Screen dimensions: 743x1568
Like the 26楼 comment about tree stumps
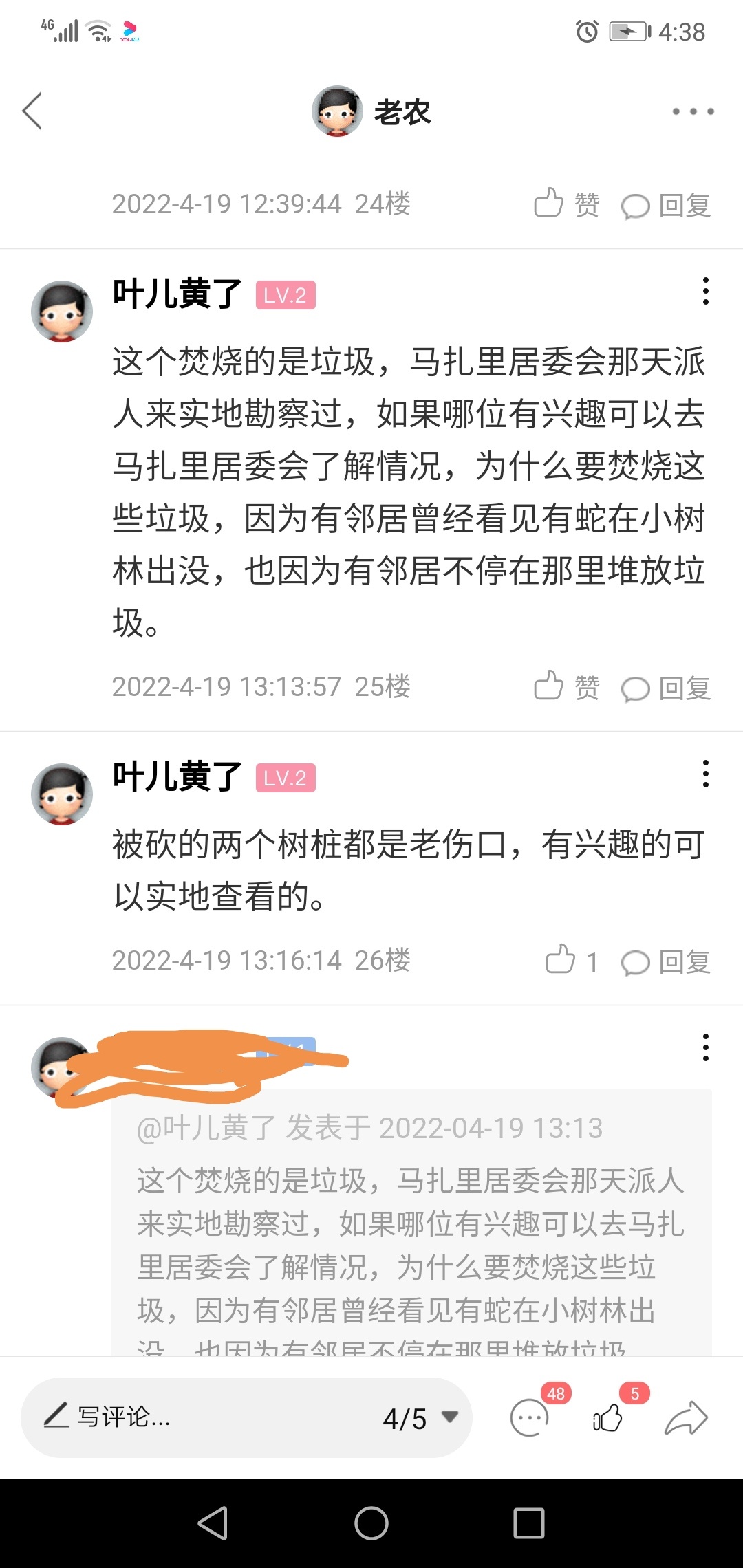(x=570, y=961)
